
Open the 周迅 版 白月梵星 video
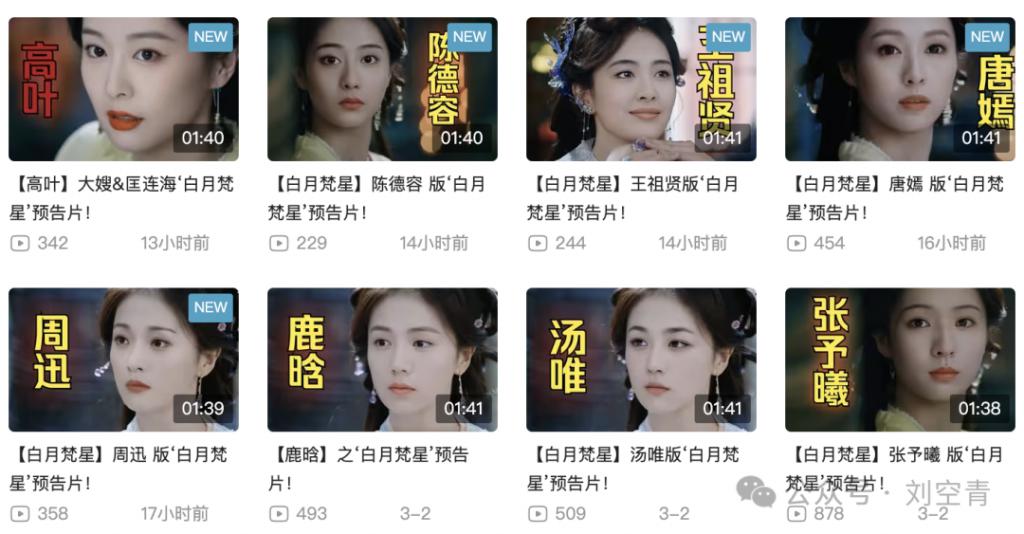click(x=123, y=360)
